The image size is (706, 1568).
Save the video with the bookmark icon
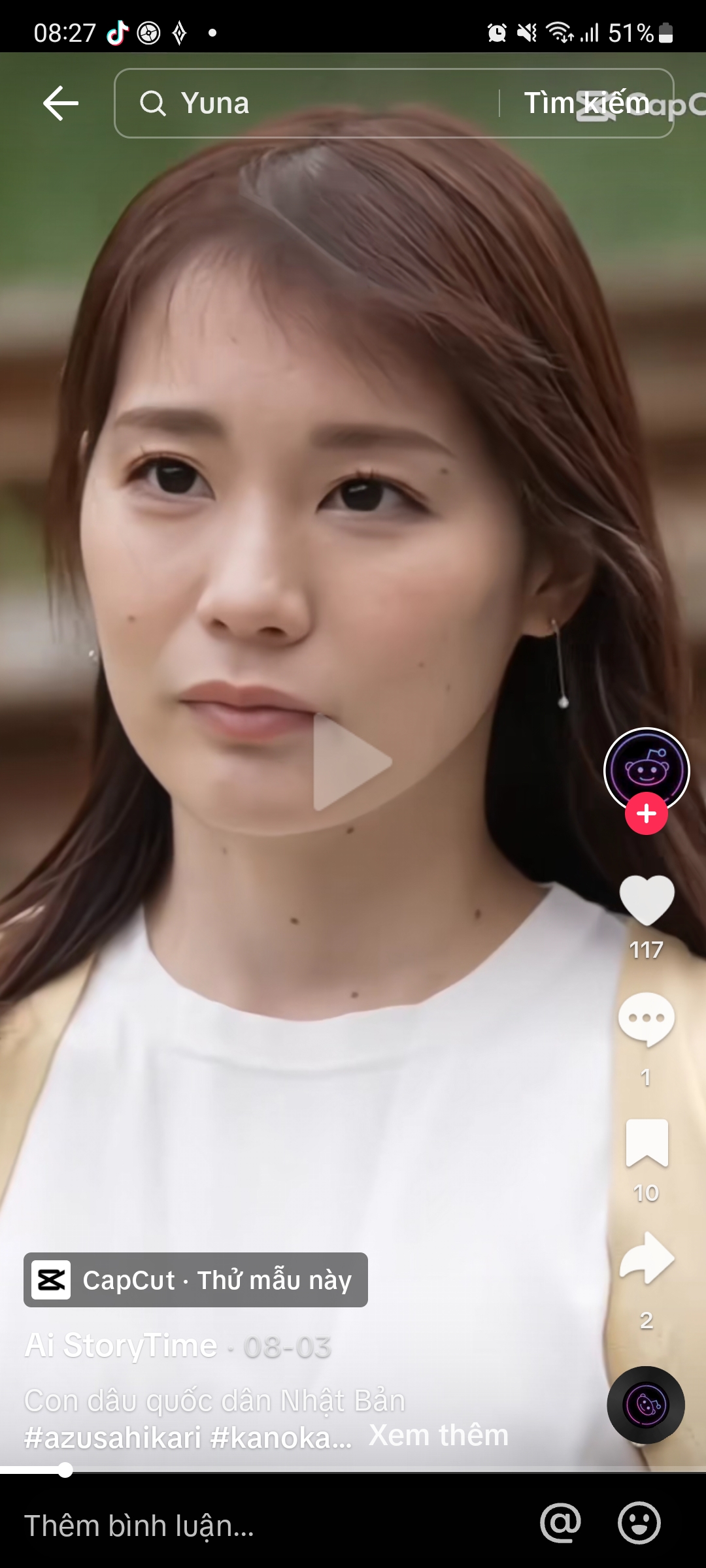[x=647, y=1143]
